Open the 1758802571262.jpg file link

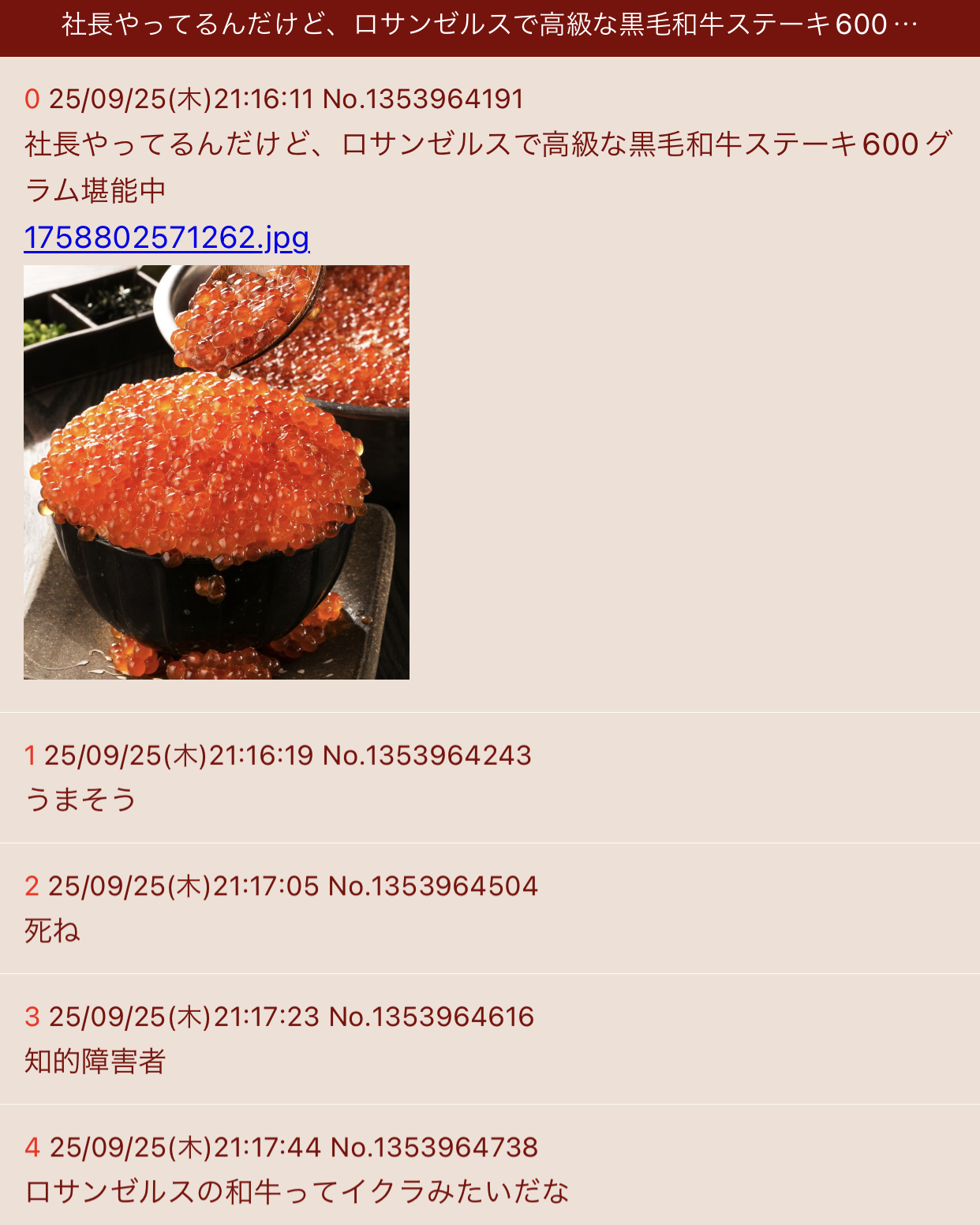(x=166, y=237)
